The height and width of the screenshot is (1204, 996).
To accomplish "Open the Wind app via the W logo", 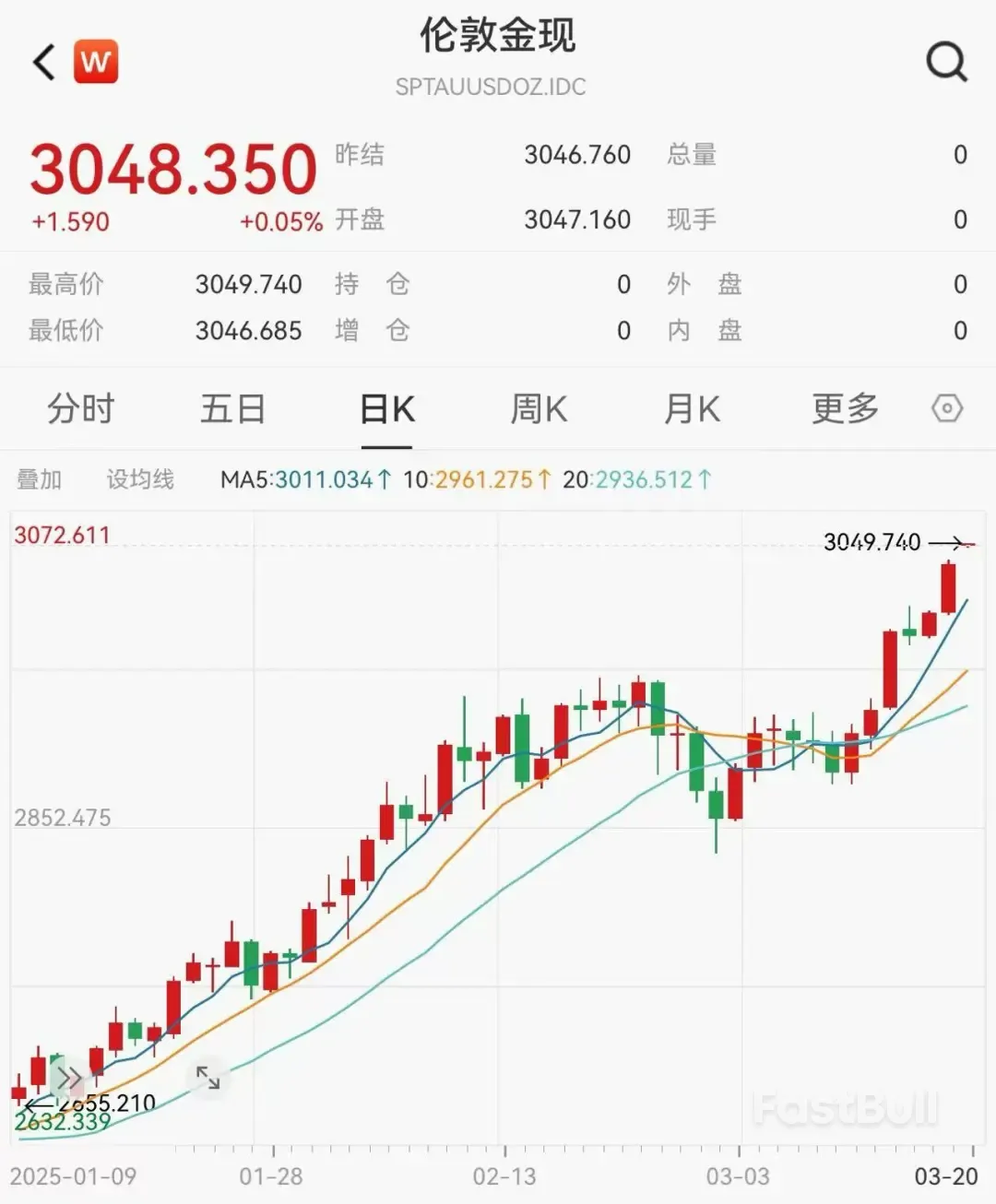I will point(97,62).
